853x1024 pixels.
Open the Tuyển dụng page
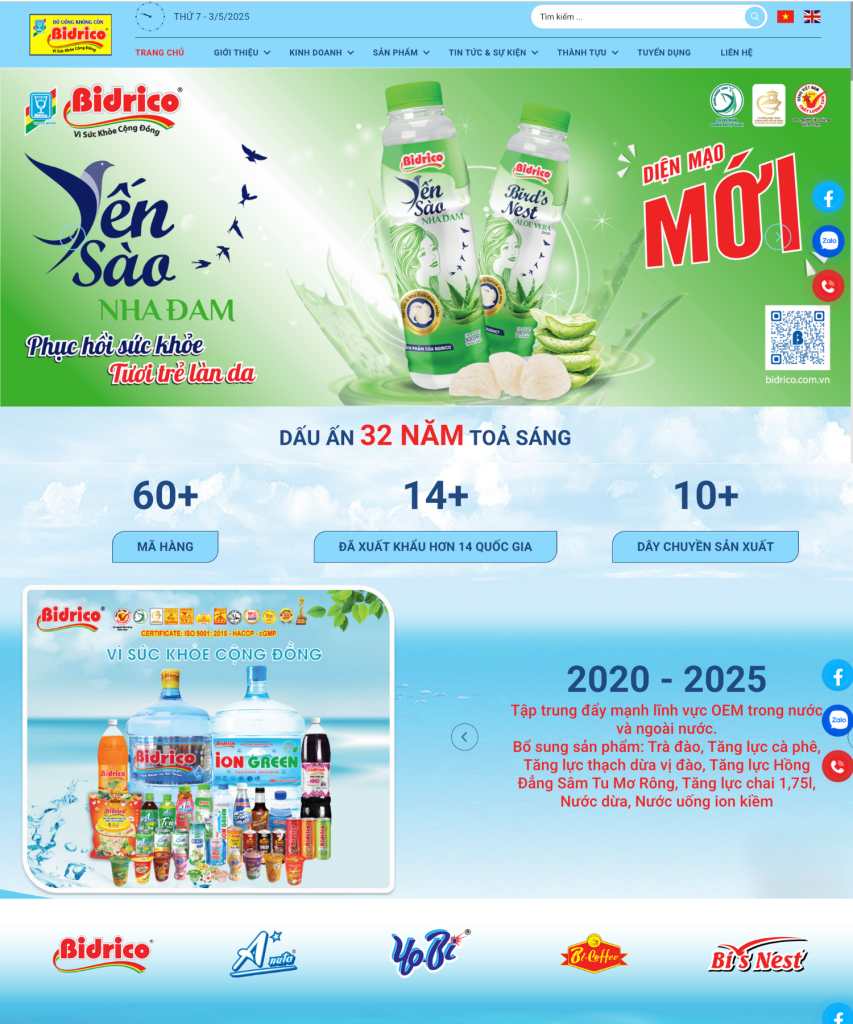pos(664,53)
